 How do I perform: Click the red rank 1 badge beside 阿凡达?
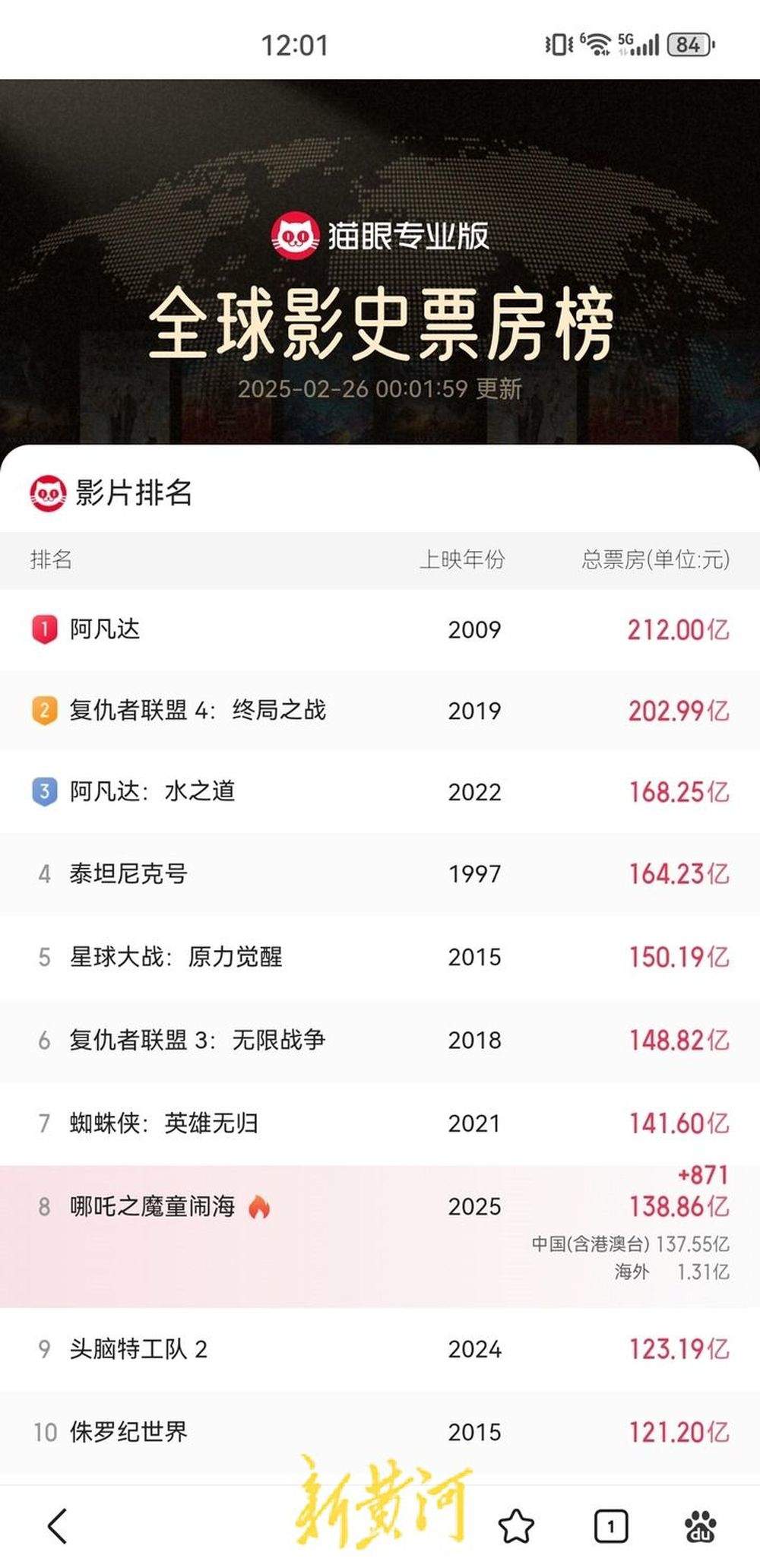click(x=45, y=629)
